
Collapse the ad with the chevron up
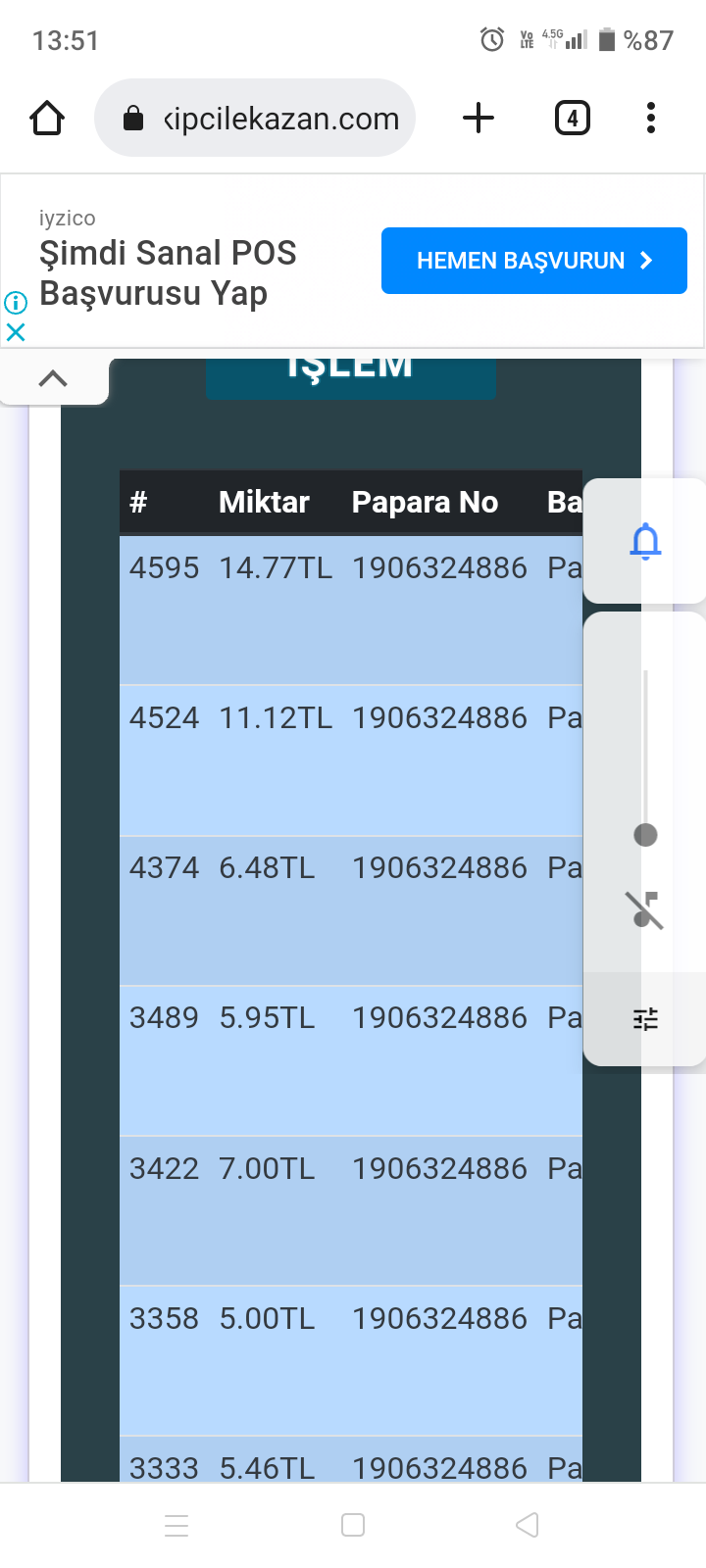[53, 378]
